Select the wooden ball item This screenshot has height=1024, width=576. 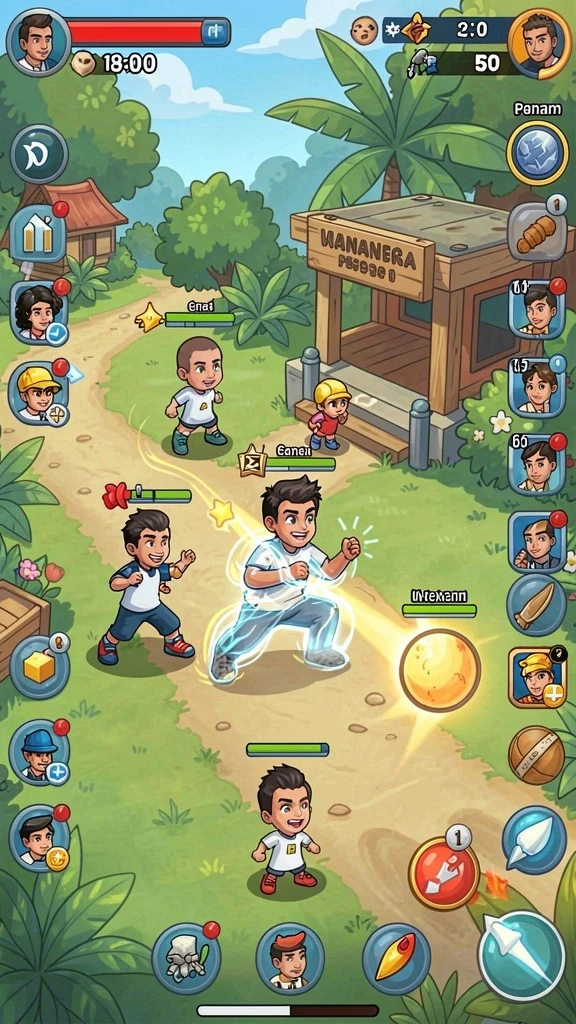click(x=537, y=755)
